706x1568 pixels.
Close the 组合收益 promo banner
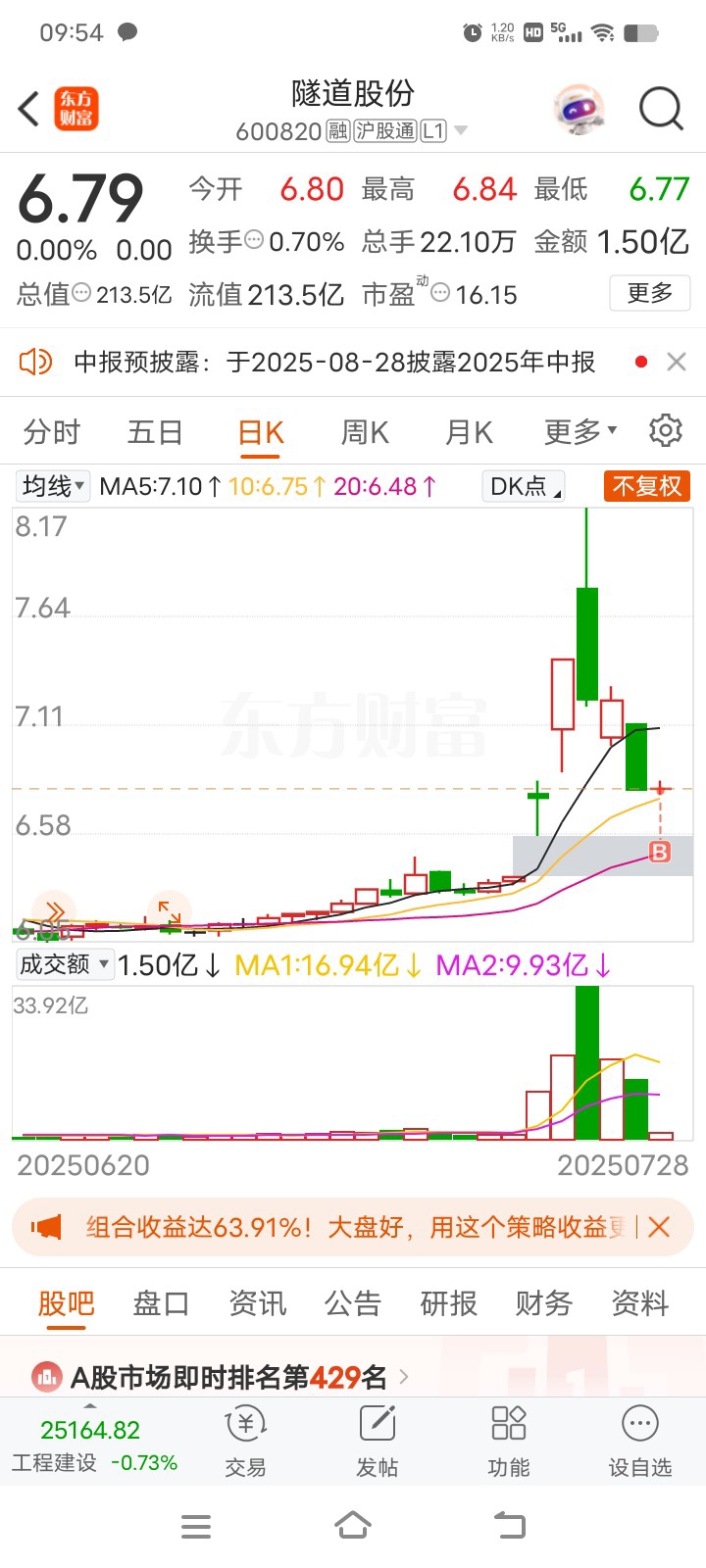[660, 1227]
